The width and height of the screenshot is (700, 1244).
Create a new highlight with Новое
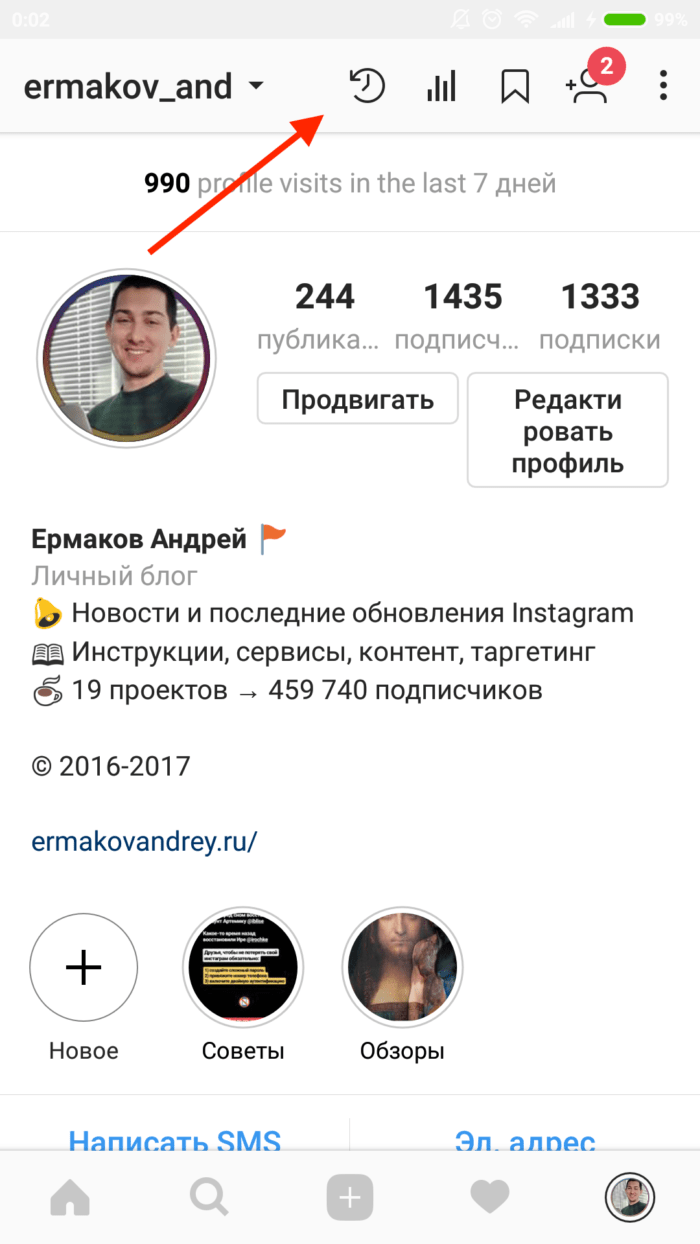(x=84, y=966)
